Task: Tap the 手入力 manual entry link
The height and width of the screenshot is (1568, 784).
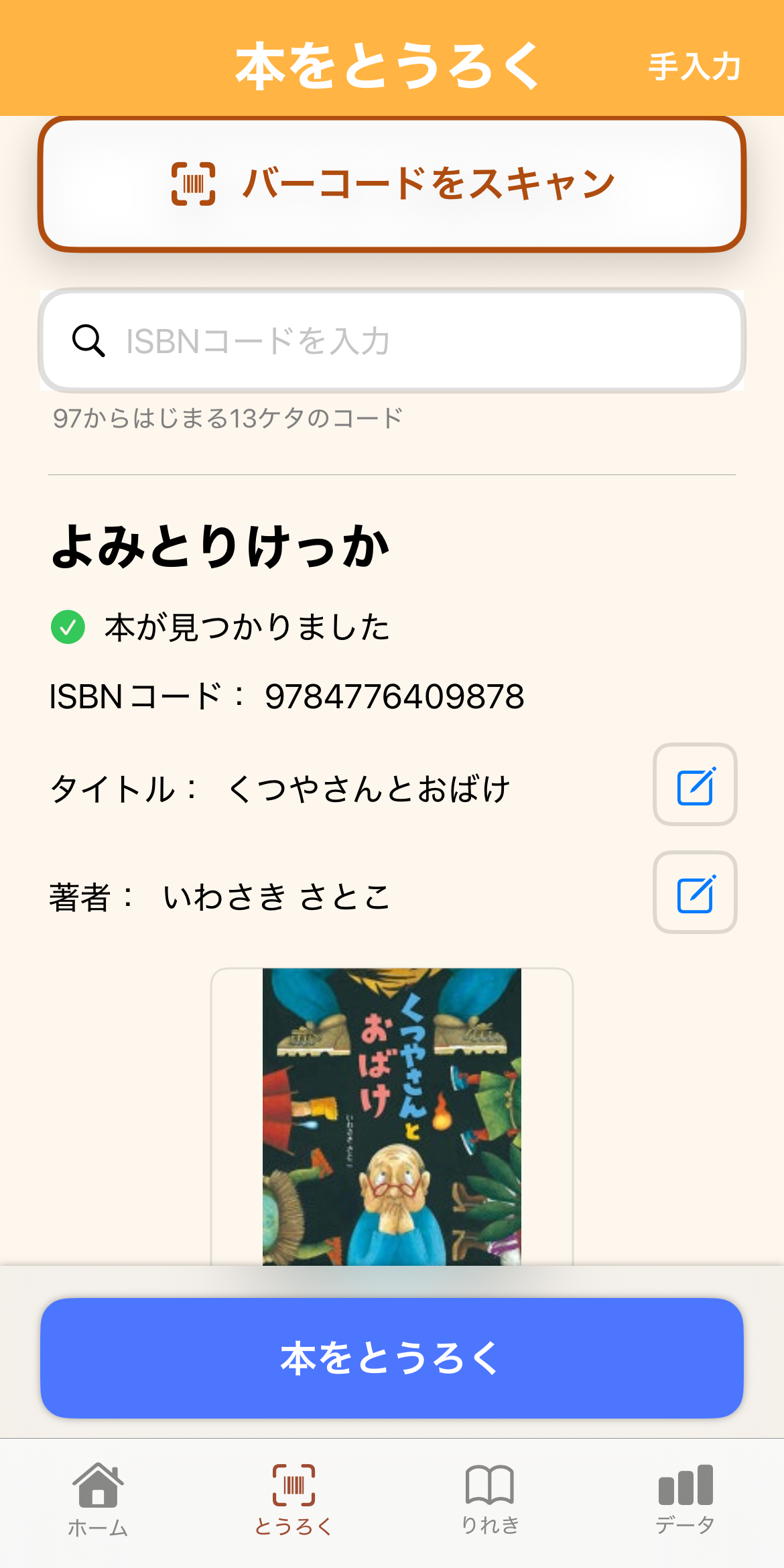Action: click(x=694, y=67)
